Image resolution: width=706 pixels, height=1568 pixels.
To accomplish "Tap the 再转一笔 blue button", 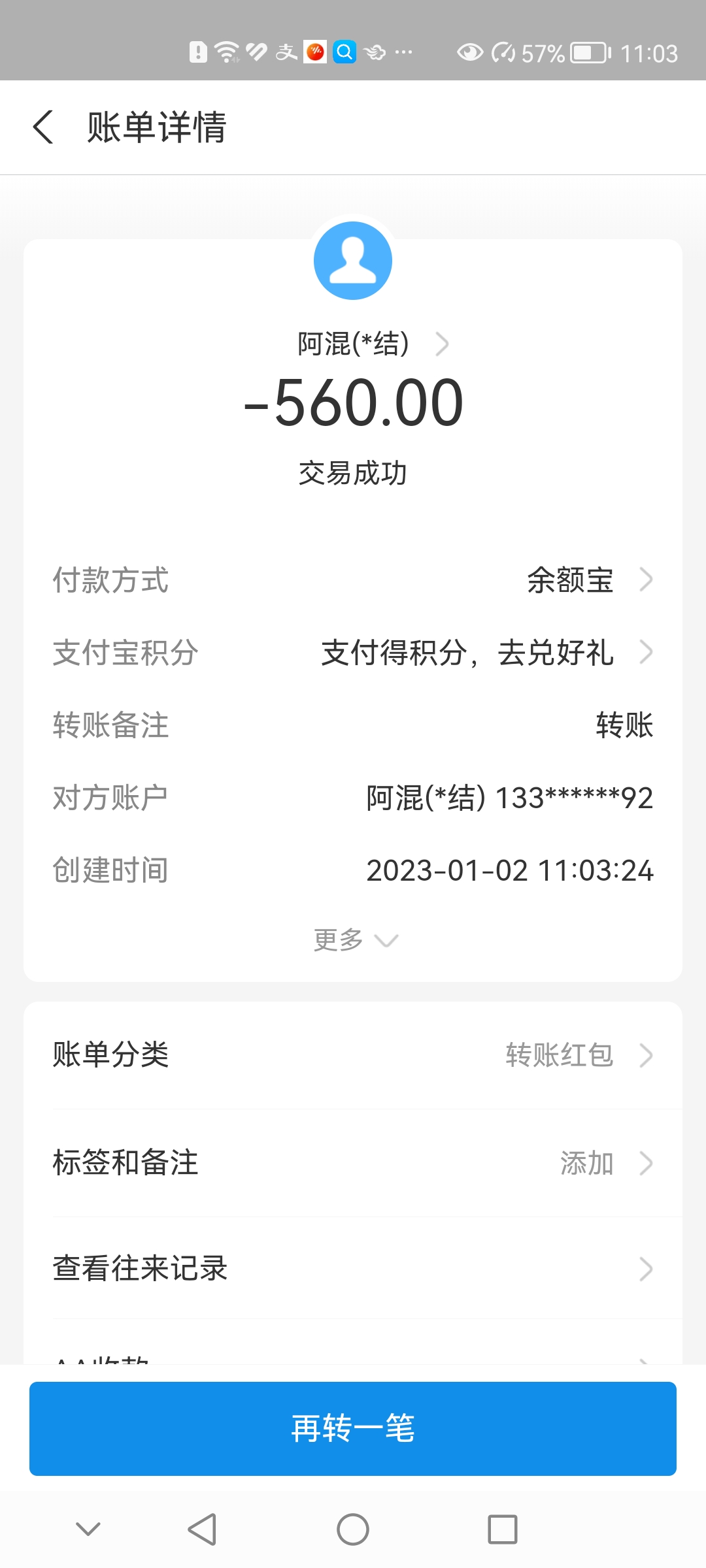I will pos(353,1429).
